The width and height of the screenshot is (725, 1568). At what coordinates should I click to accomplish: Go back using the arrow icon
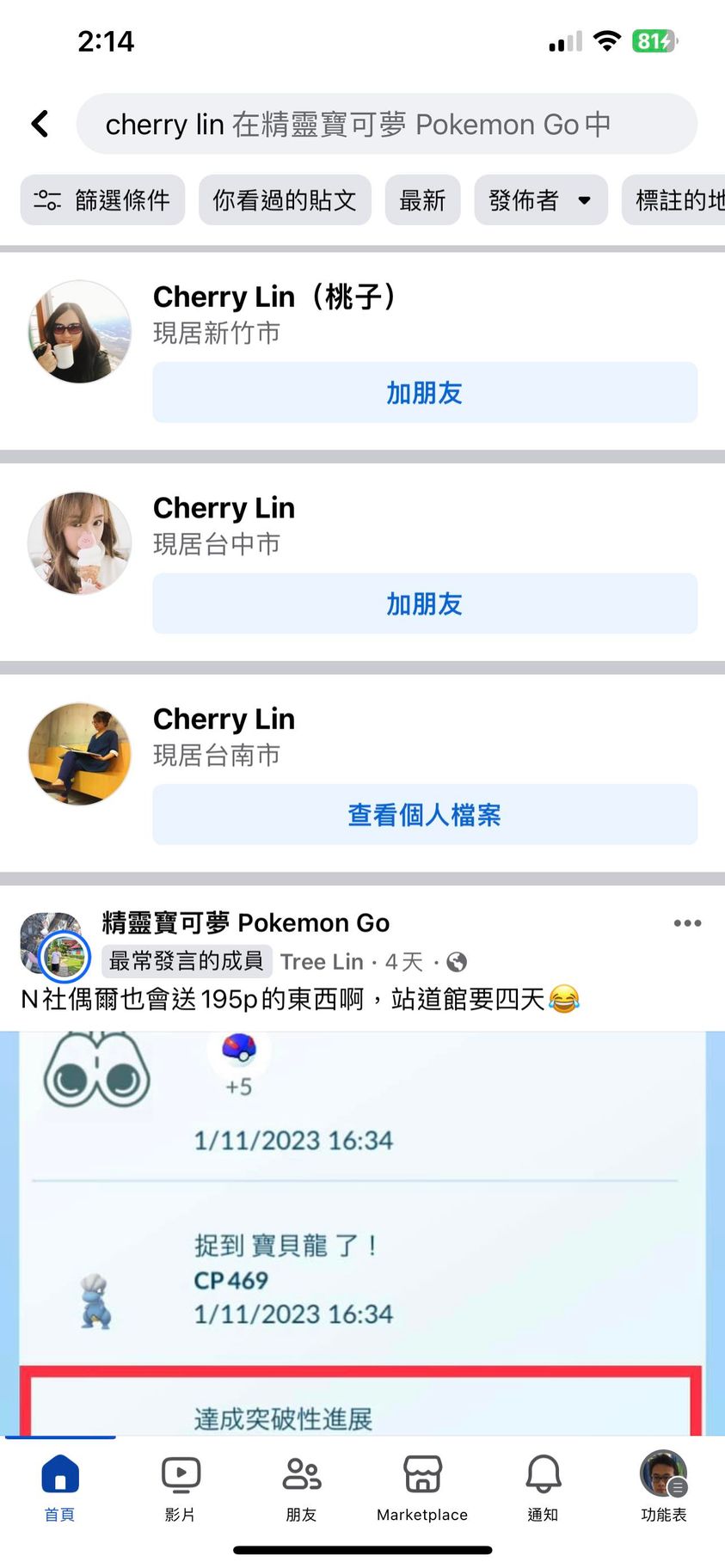point(40,124)
